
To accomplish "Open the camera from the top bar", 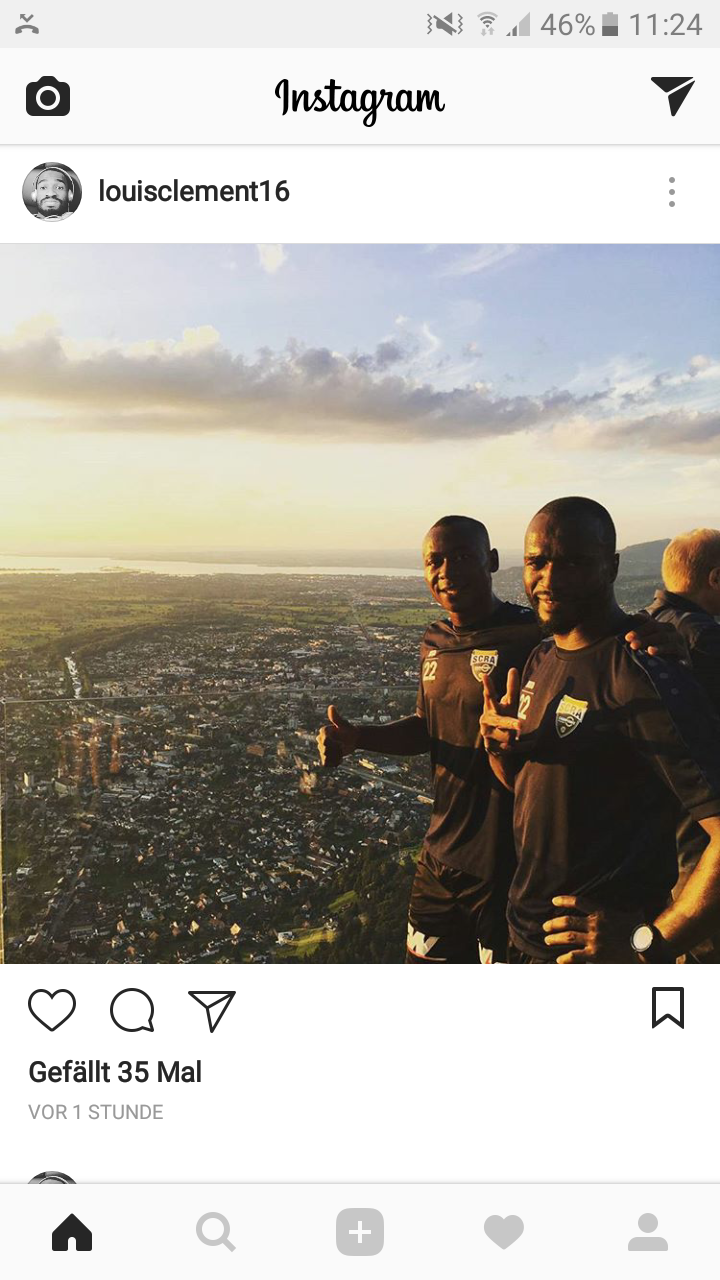I will click(x=48, y=97).
